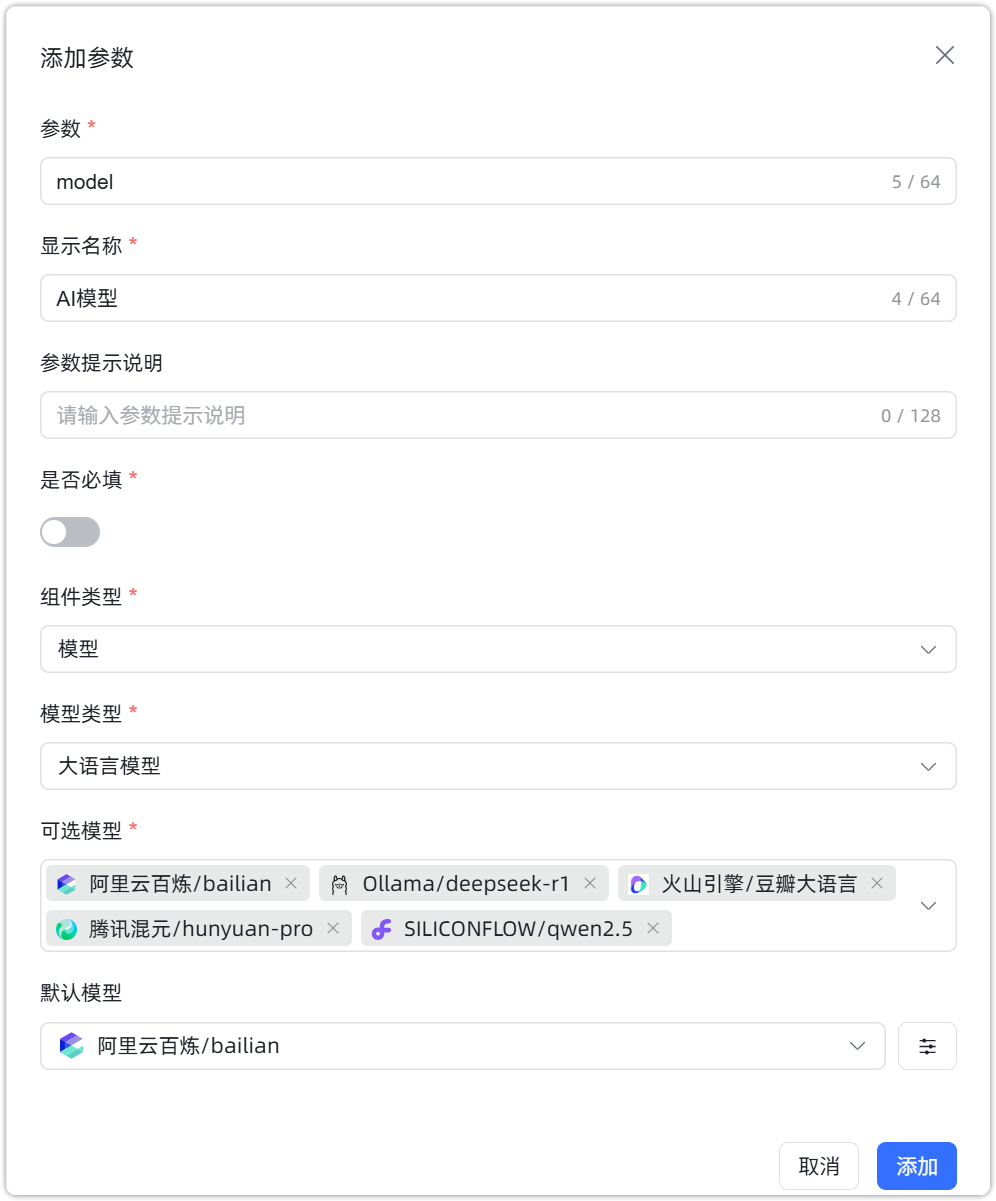Click the 取消 cancel button
The height and width of the screenshot is (1201, 996).
click(x=818, y=1166)
